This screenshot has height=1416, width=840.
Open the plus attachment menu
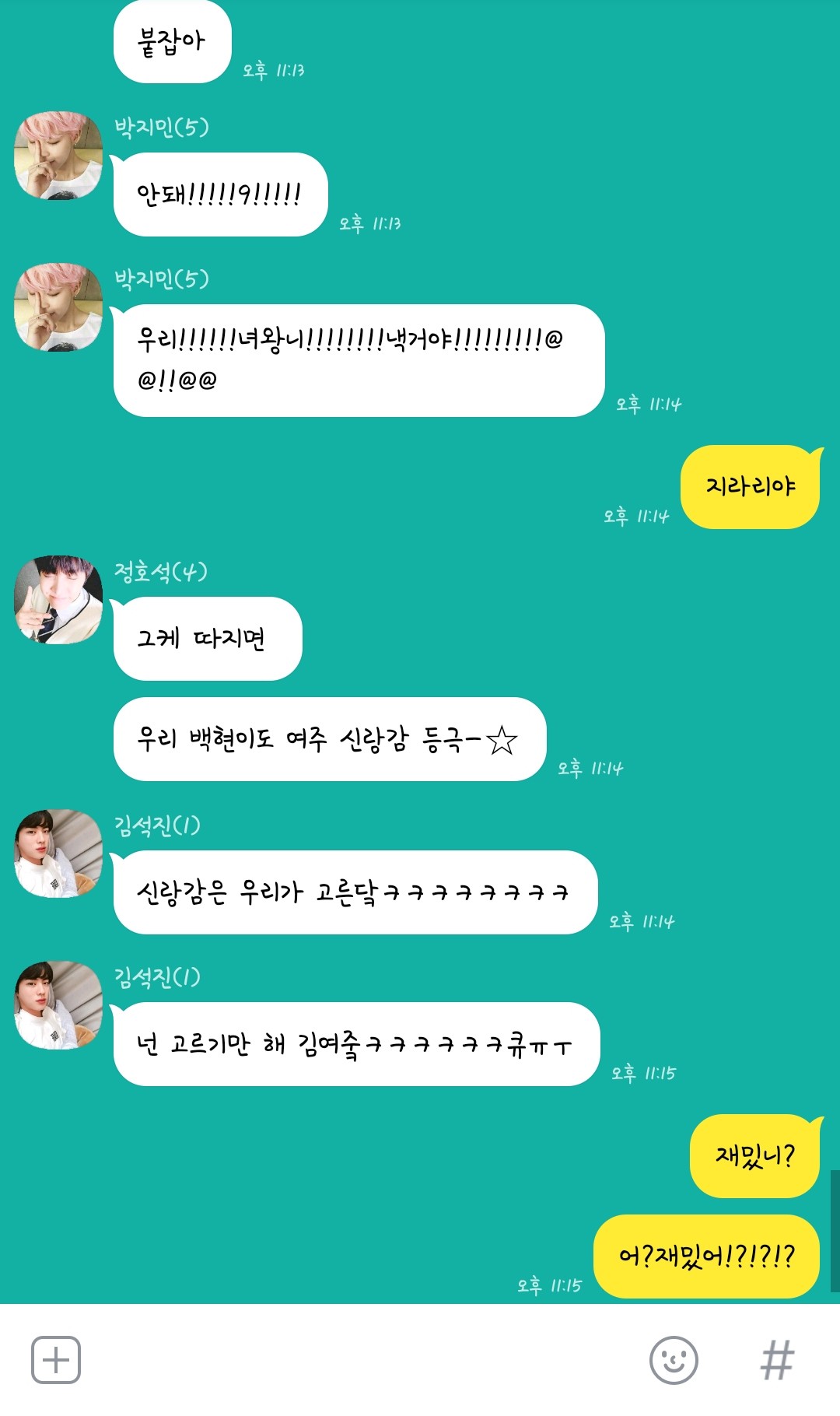coord(55,1360)
